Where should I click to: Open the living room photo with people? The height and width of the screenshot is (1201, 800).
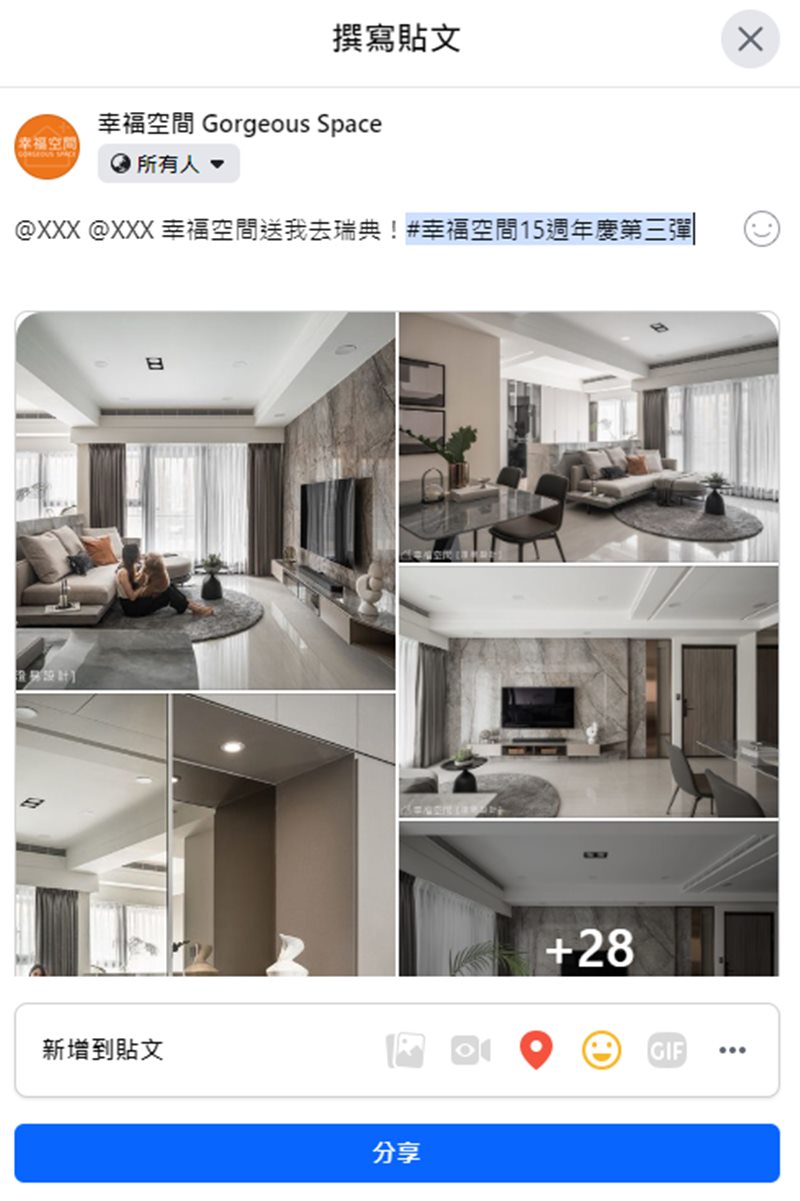205,500
